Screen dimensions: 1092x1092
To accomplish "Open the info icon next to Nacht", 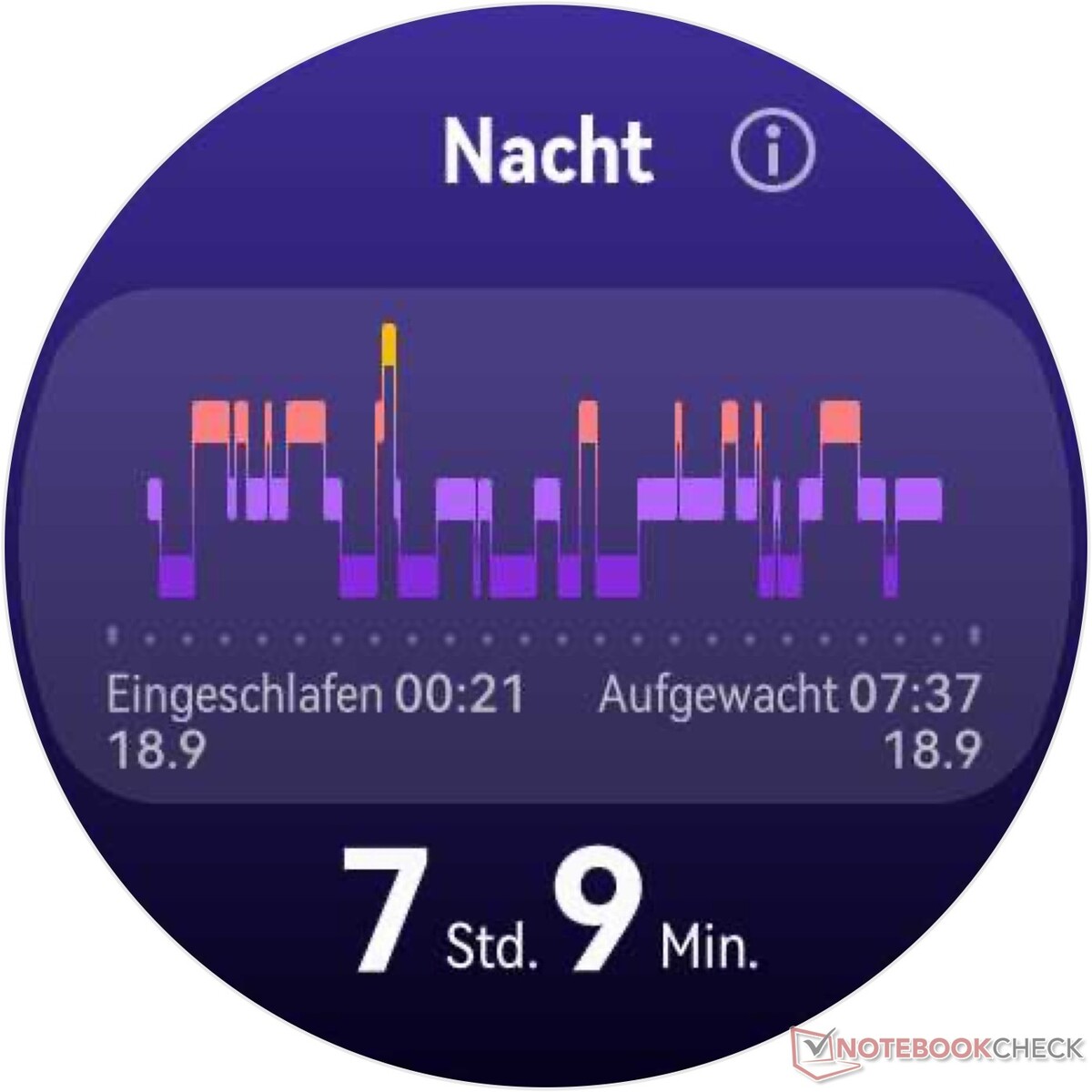I will (x=773, y=153).
